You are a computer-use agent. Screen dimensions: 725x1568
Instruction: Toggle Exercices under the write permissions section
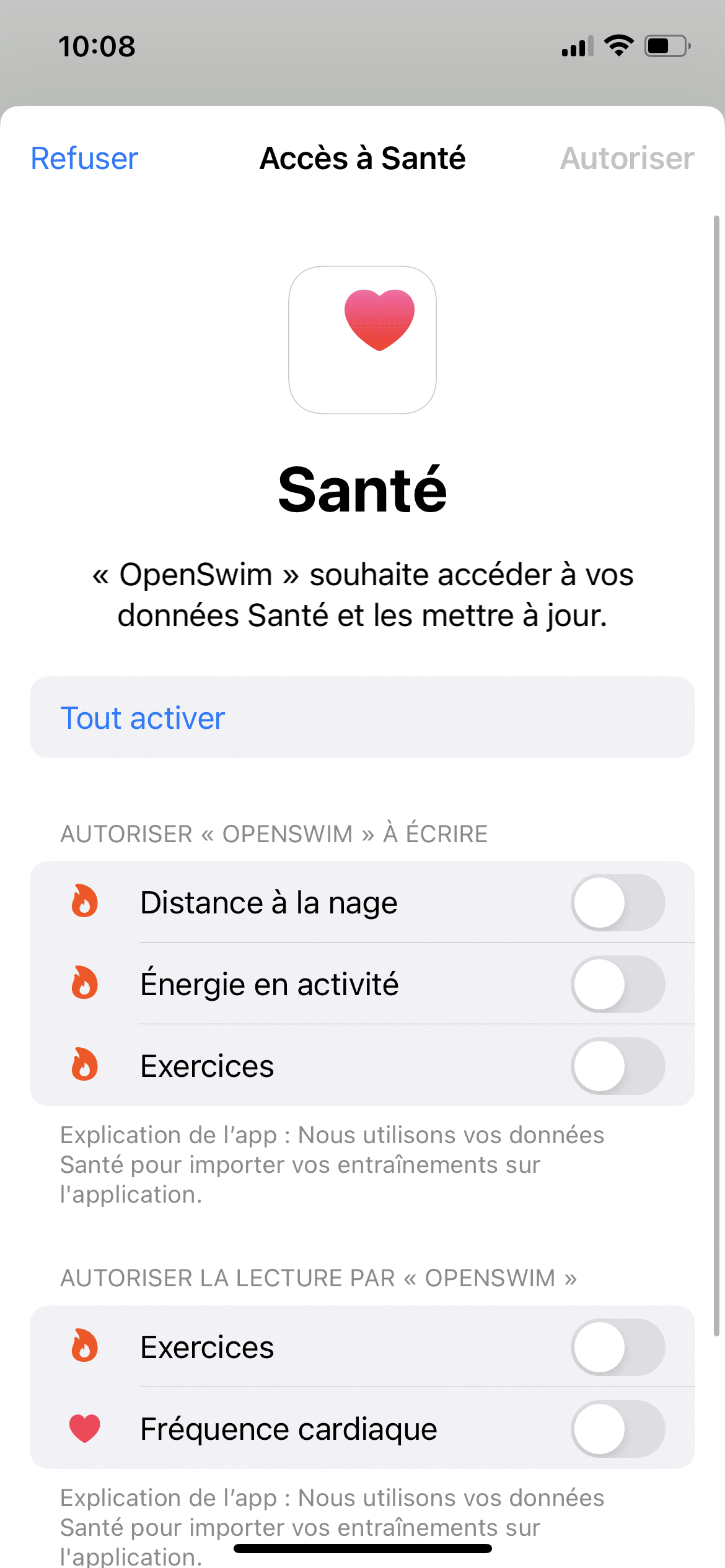pyautogui.click(x=617, y=1066)
